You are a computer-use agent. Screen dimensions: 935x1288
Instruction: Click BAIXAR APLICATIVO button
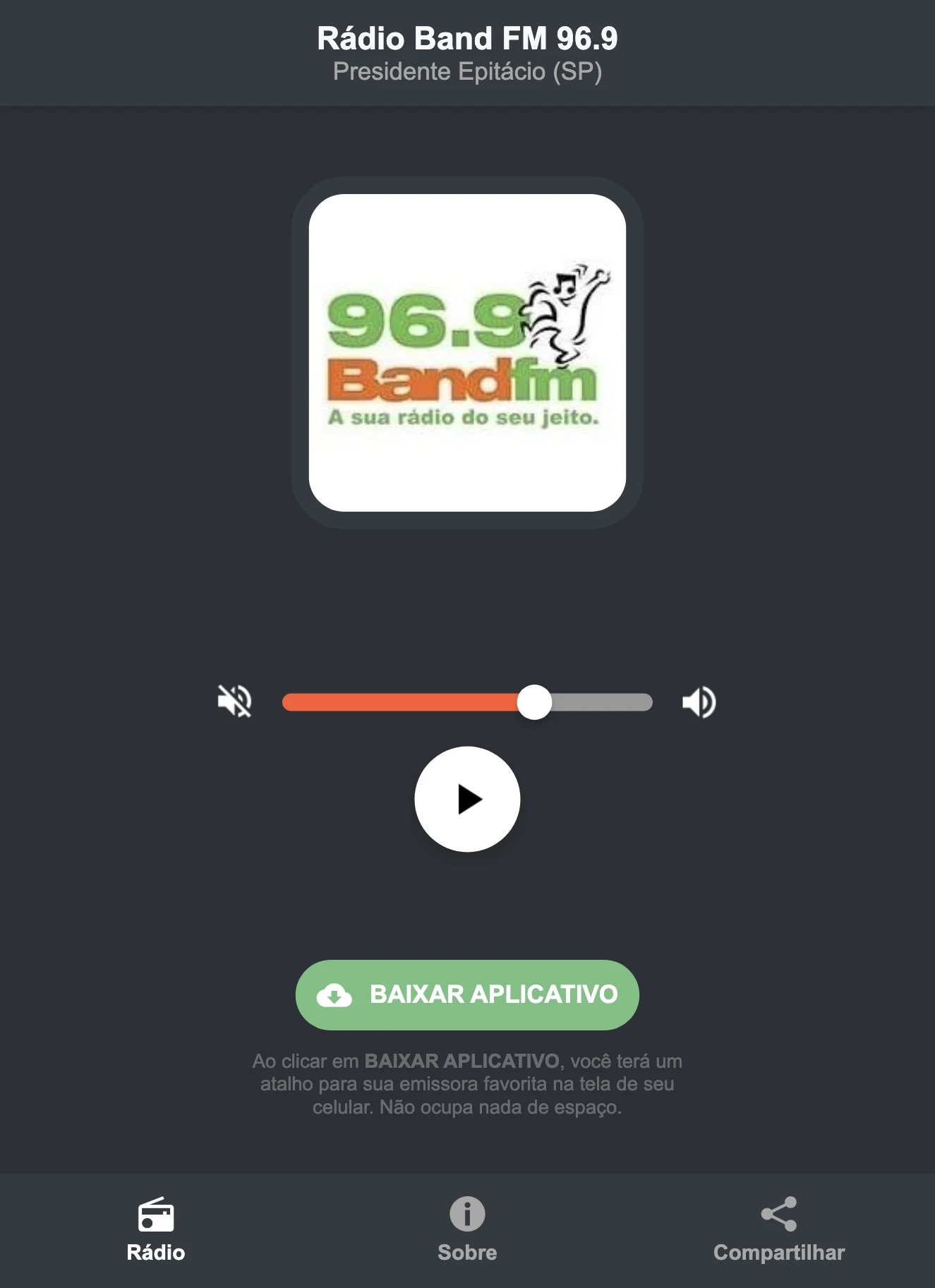coord(467,995)
